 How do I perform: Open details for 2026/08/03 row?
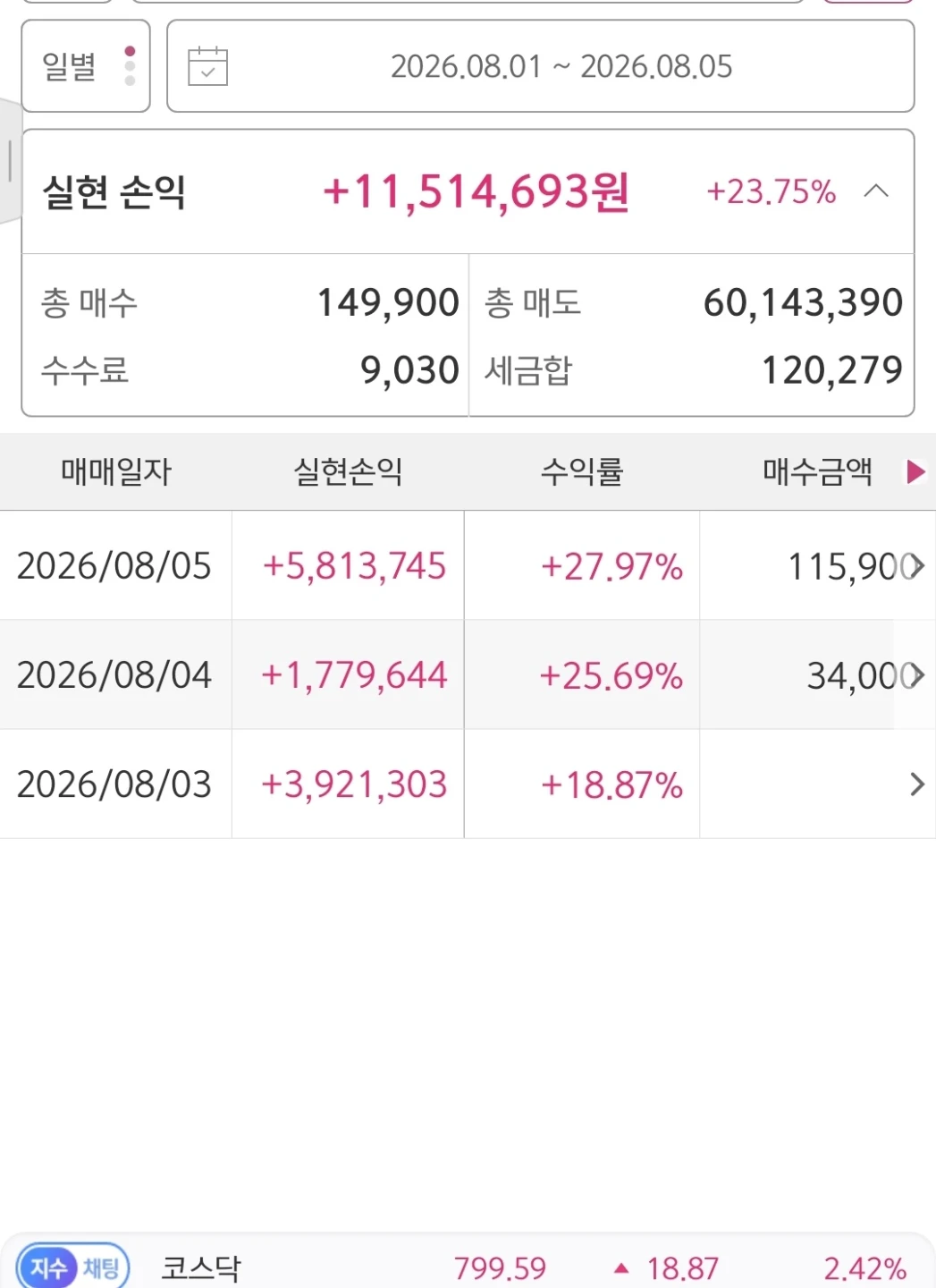click(x=468, y=784)
